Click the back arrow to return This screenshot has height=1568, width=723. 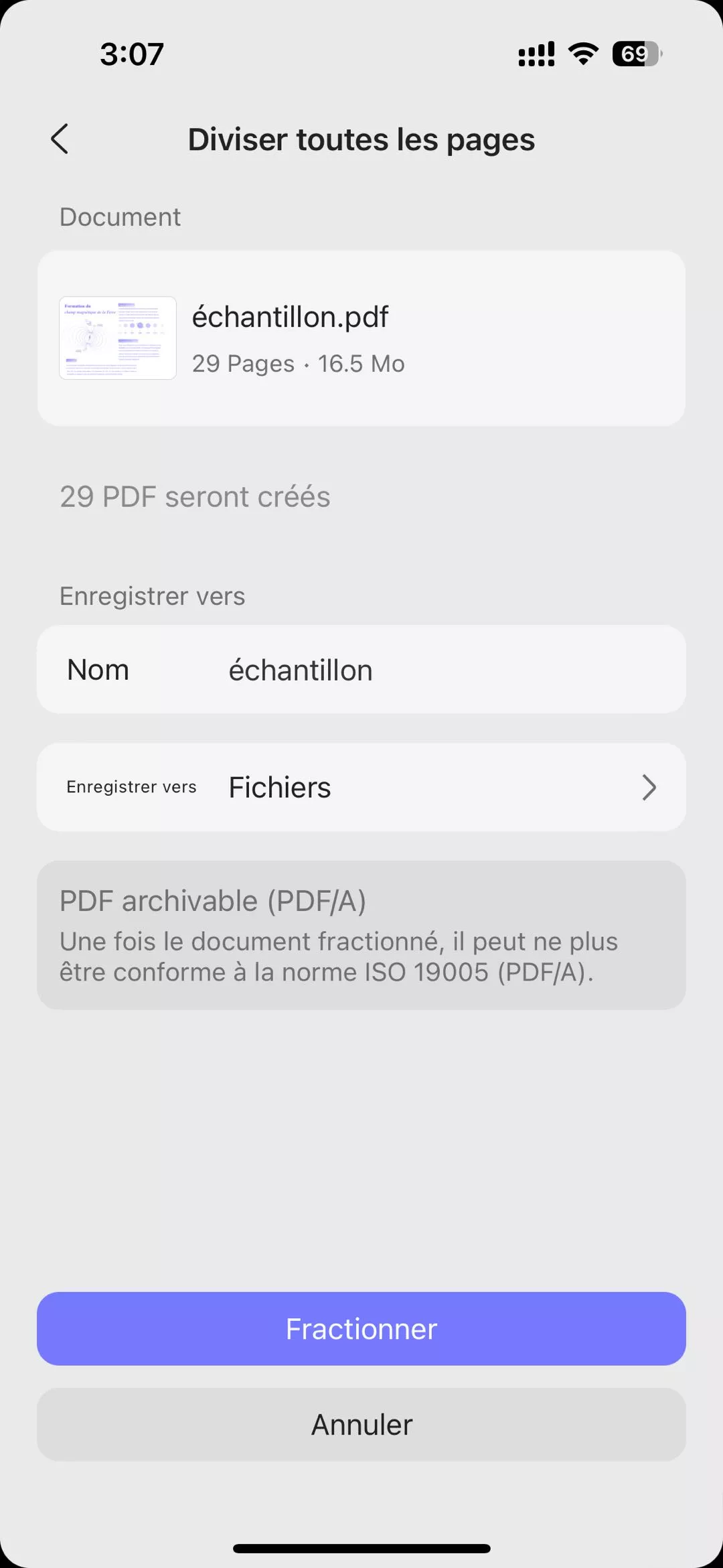pyautogui.click(x=61, y=139)
